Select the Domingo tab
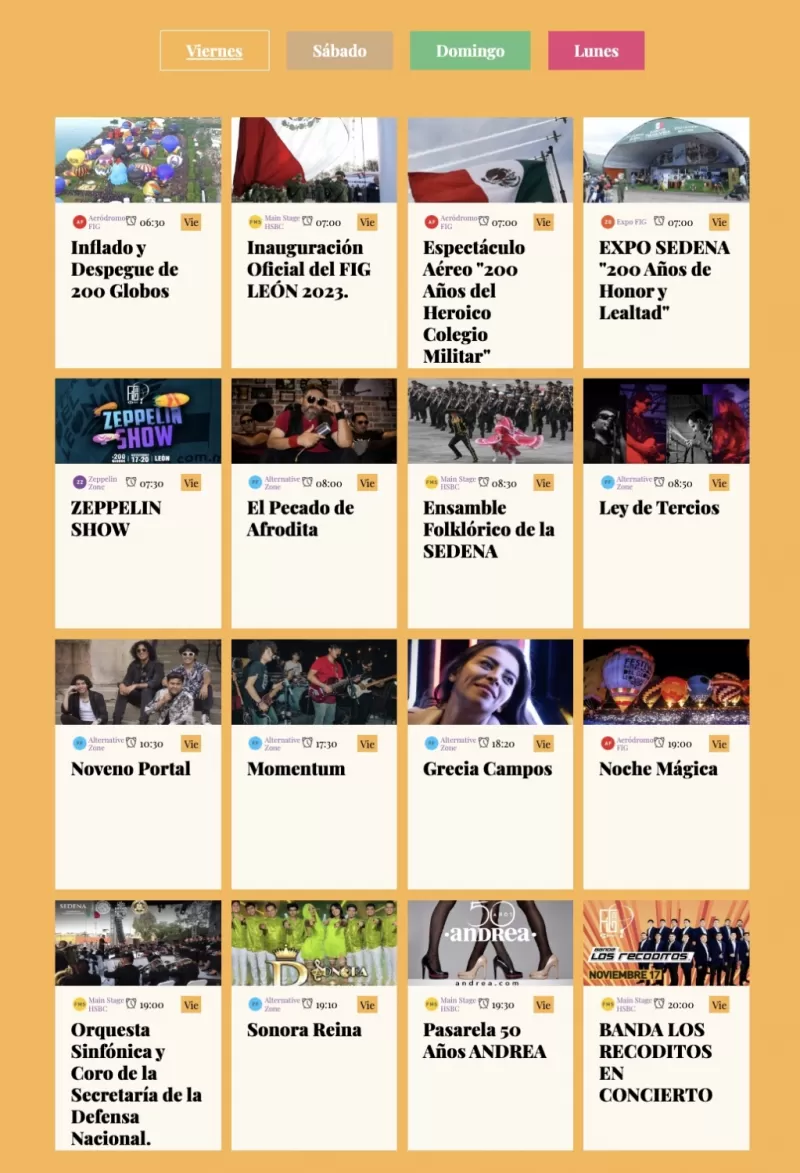This screenshot has height=1173, width=800. 470,51
